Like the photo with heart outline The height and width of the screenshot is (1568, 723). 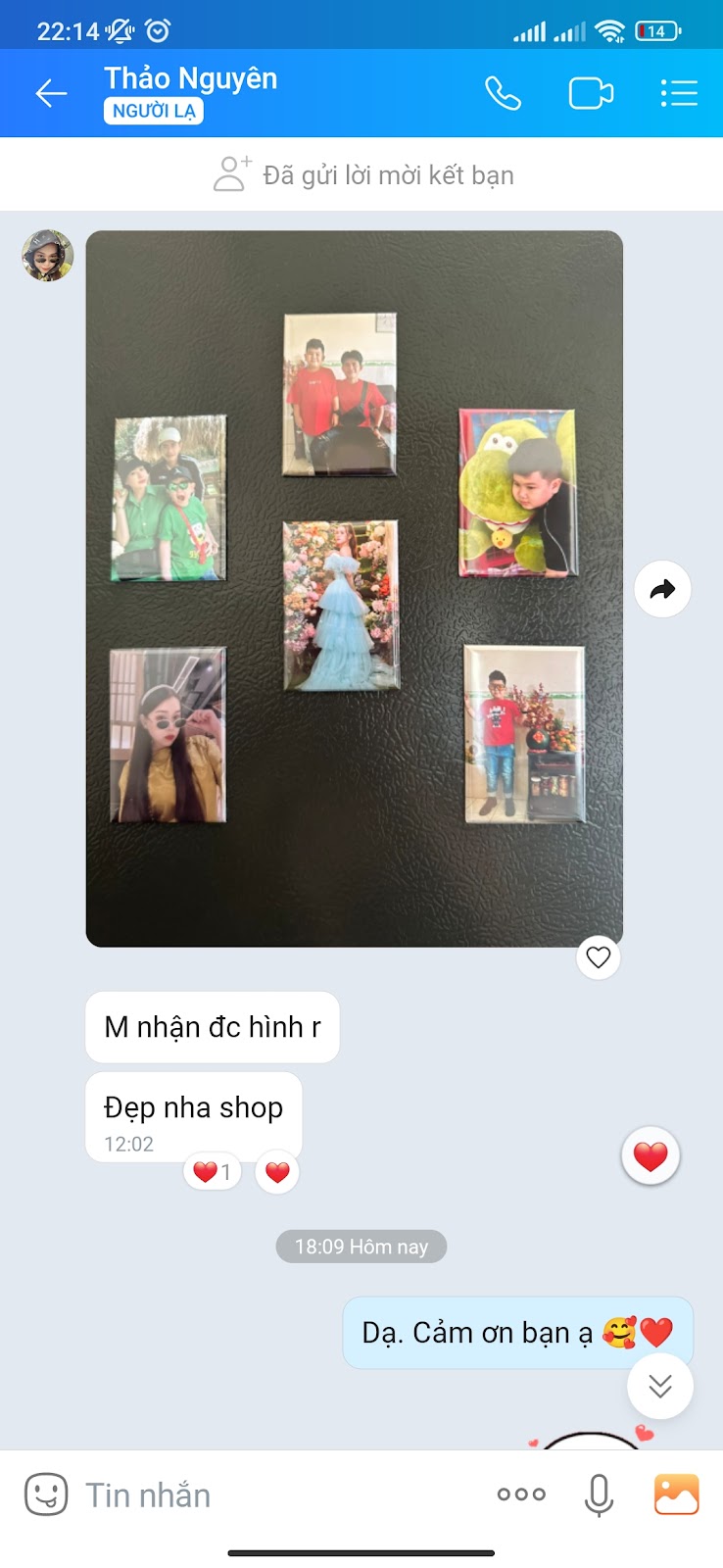tap(598, 956)
